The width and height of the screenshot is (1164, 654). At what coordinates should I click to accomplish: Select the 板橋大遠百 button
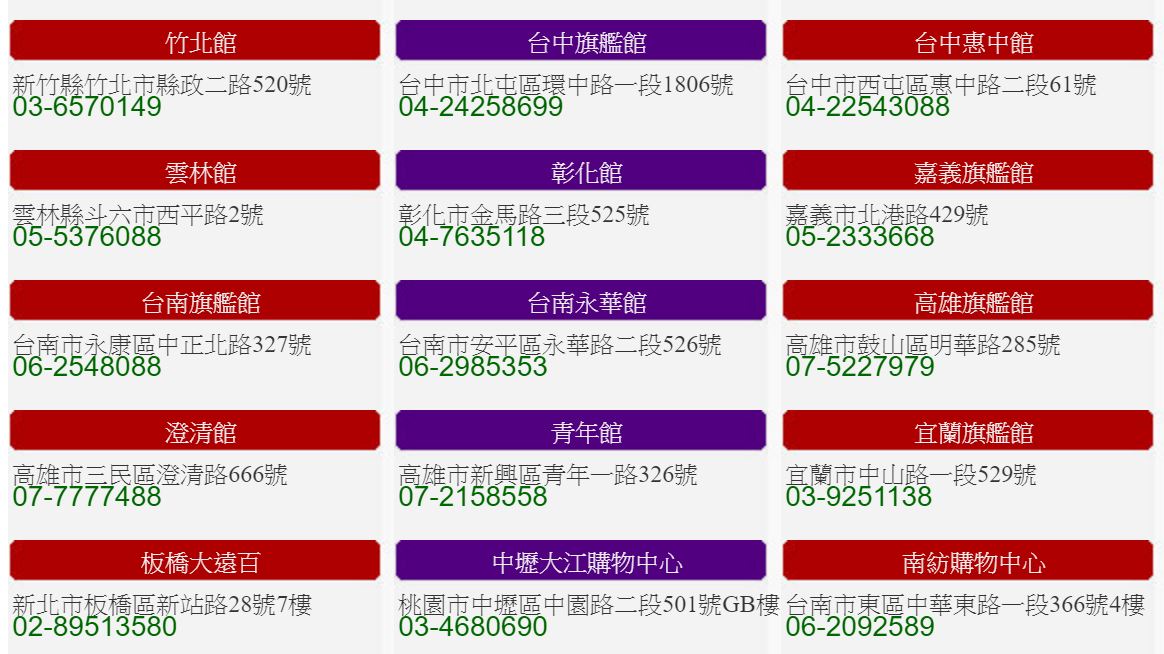[195, 561]
